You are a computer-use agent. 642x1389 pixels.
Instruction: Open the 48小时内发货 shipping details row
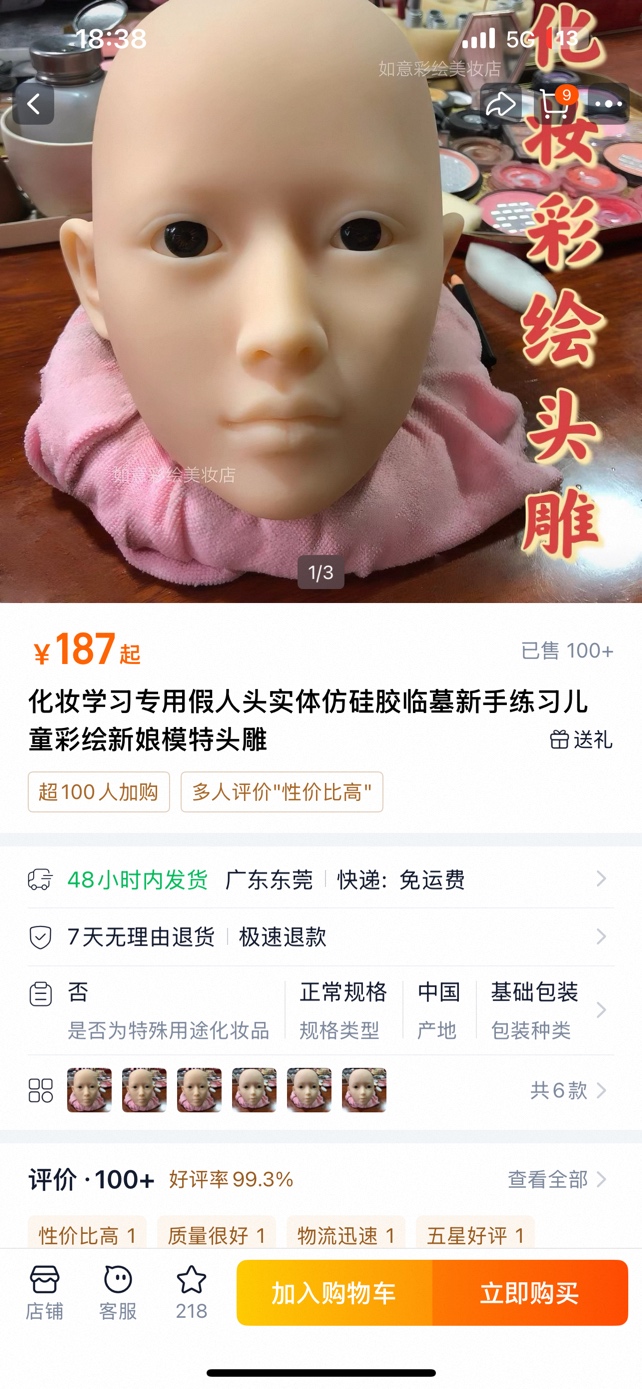pyautogui.click(x=320, y=880)
